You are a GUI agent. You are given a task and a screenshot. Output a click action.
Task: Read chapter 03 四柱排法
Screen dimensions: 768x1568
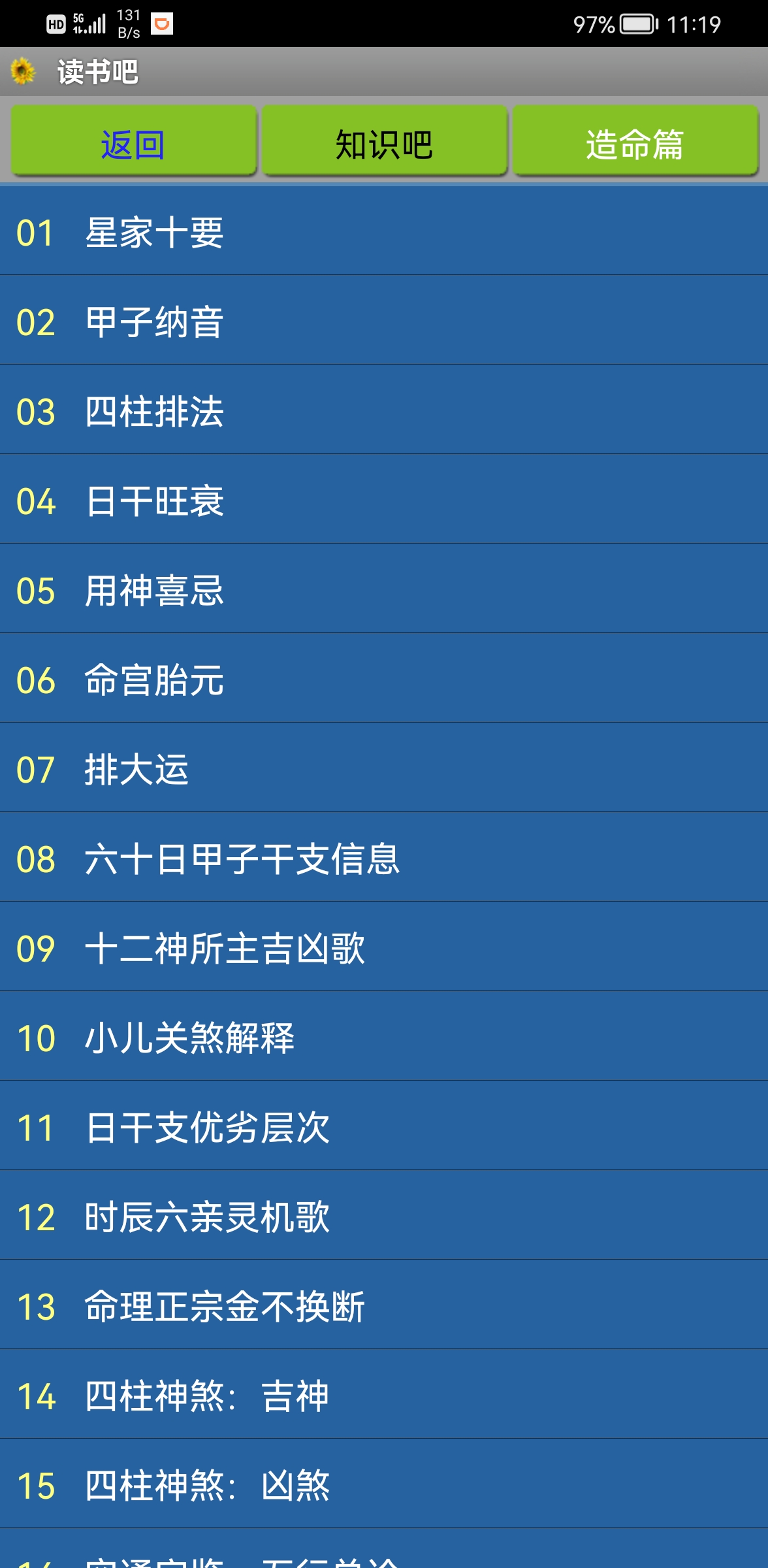[384, 410]
